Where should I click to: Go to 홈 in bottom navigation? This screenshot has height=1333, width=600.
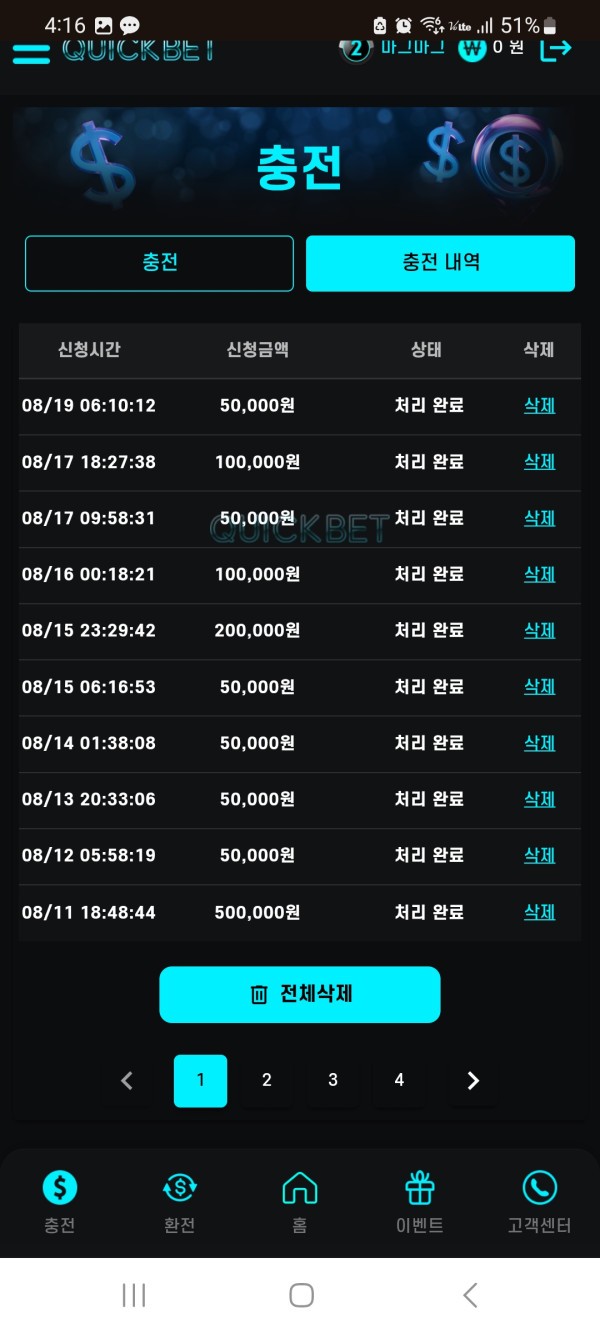point(300,1202)
